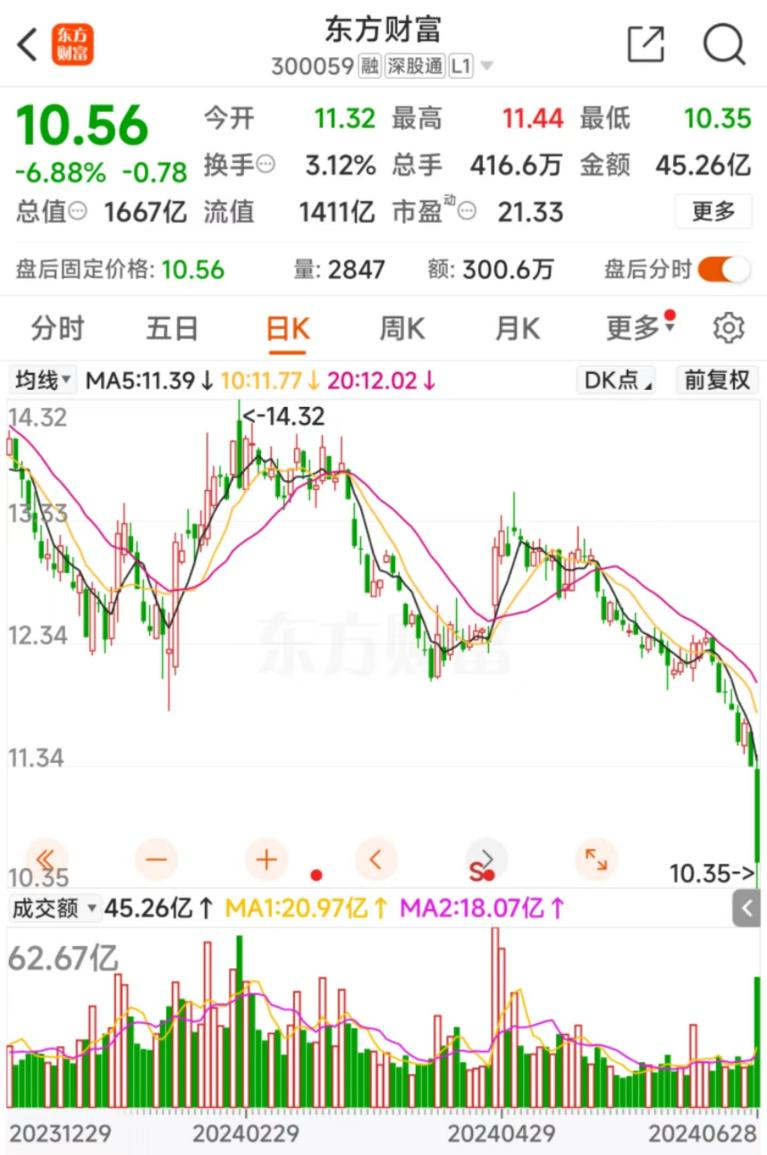Expand the stock title dropdown arrow
The image size is (767, 1155).
(x=487, y=67)
